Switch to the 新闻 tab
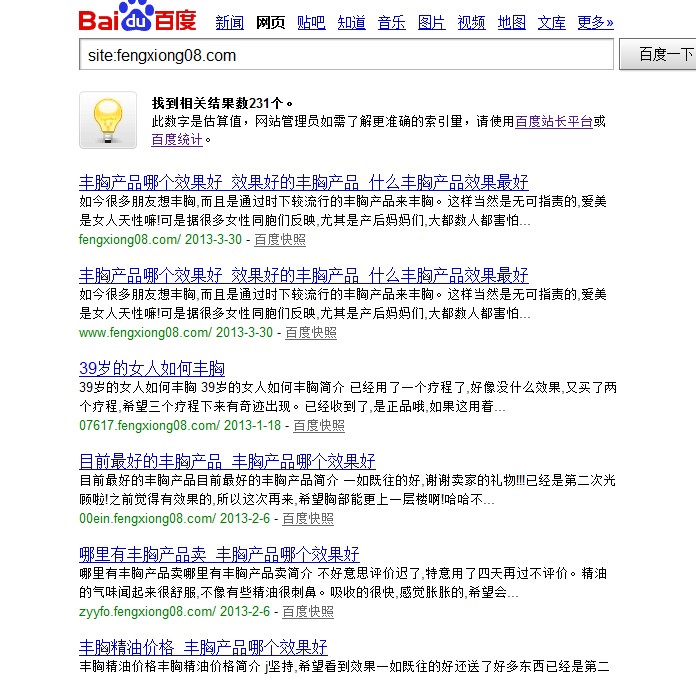 point(229,23)
